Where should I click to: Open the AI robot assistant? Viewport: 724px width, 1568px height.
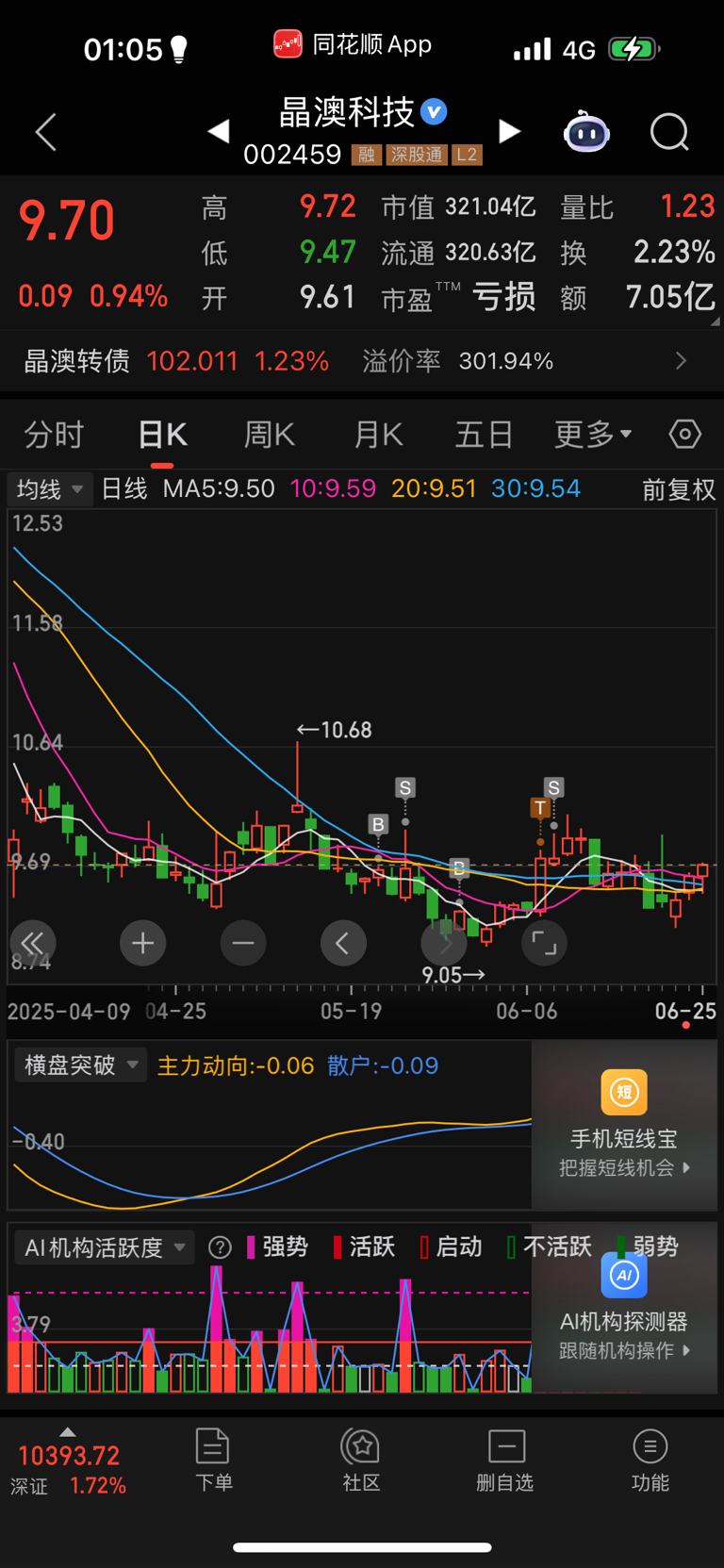[586, 133]
